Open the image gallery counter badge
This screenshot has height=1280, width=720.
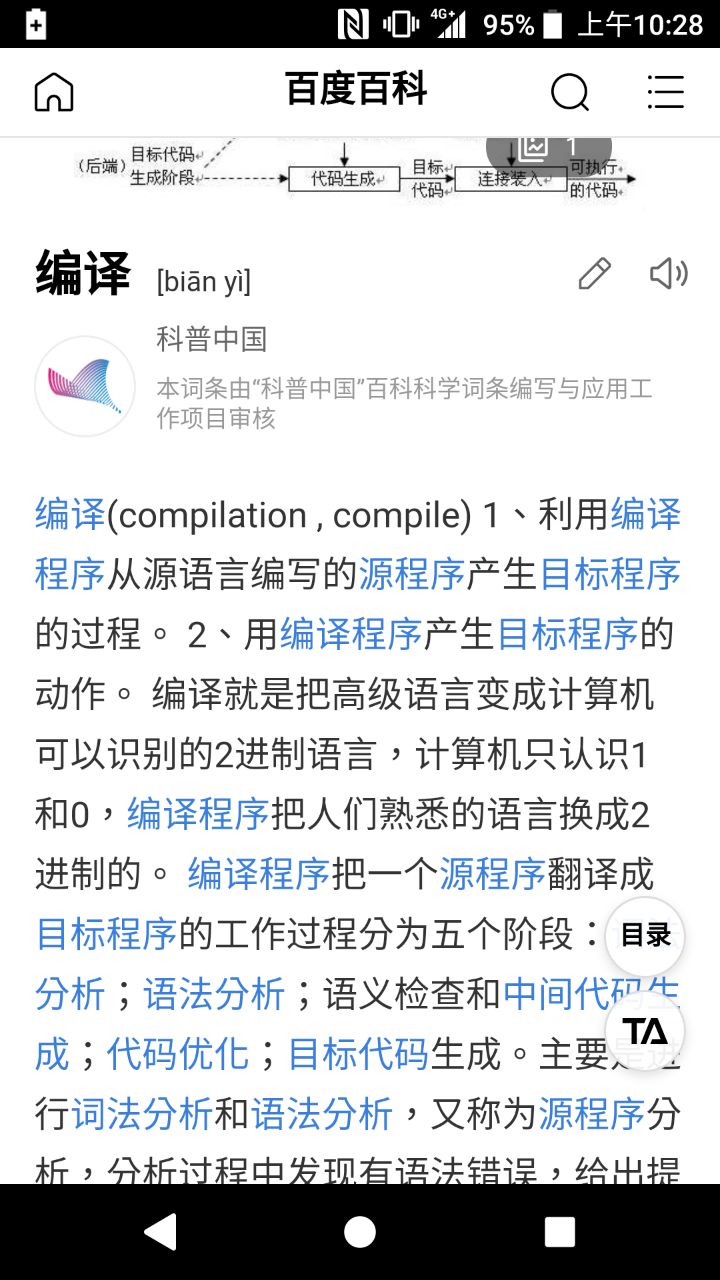548,146
